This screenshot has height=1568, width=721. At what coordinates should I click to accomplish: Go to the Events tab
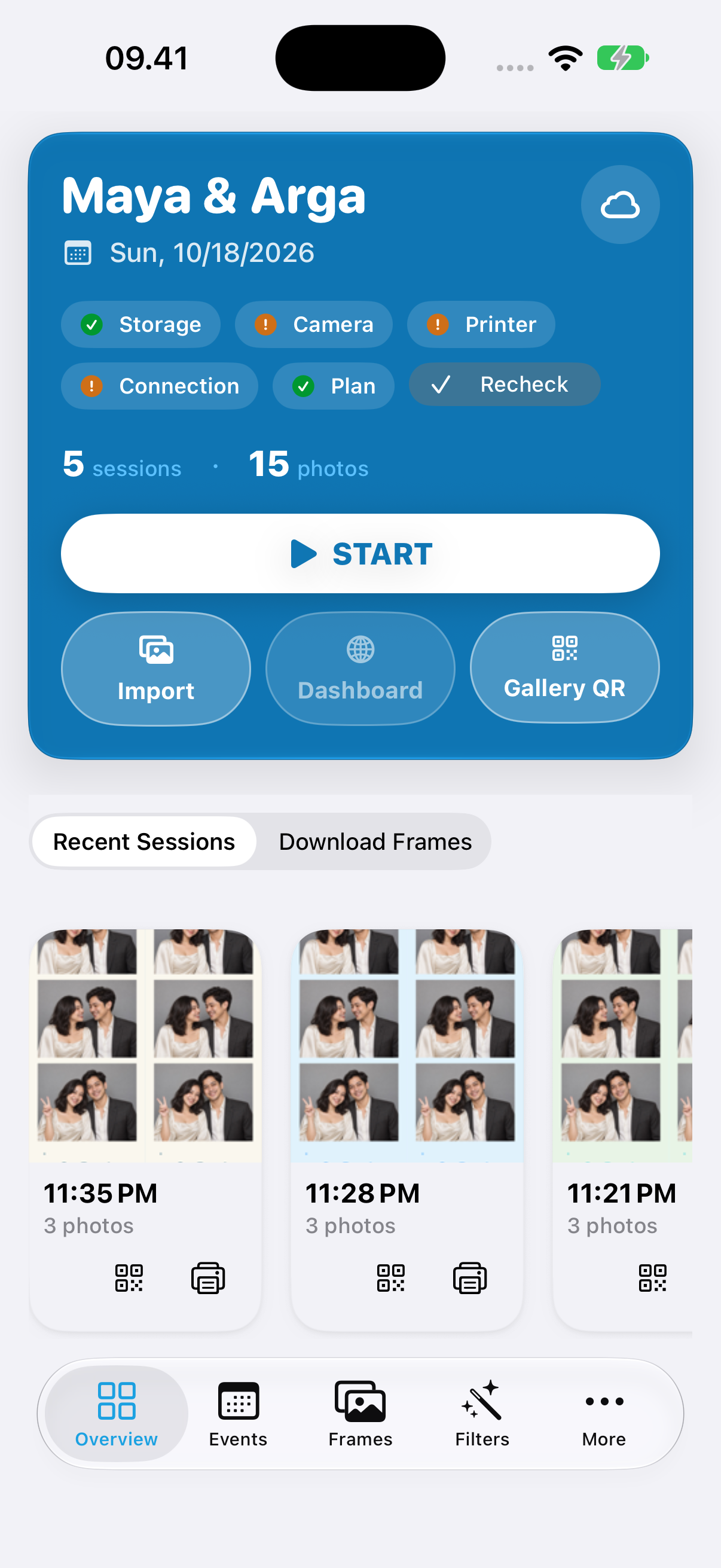238,1413
